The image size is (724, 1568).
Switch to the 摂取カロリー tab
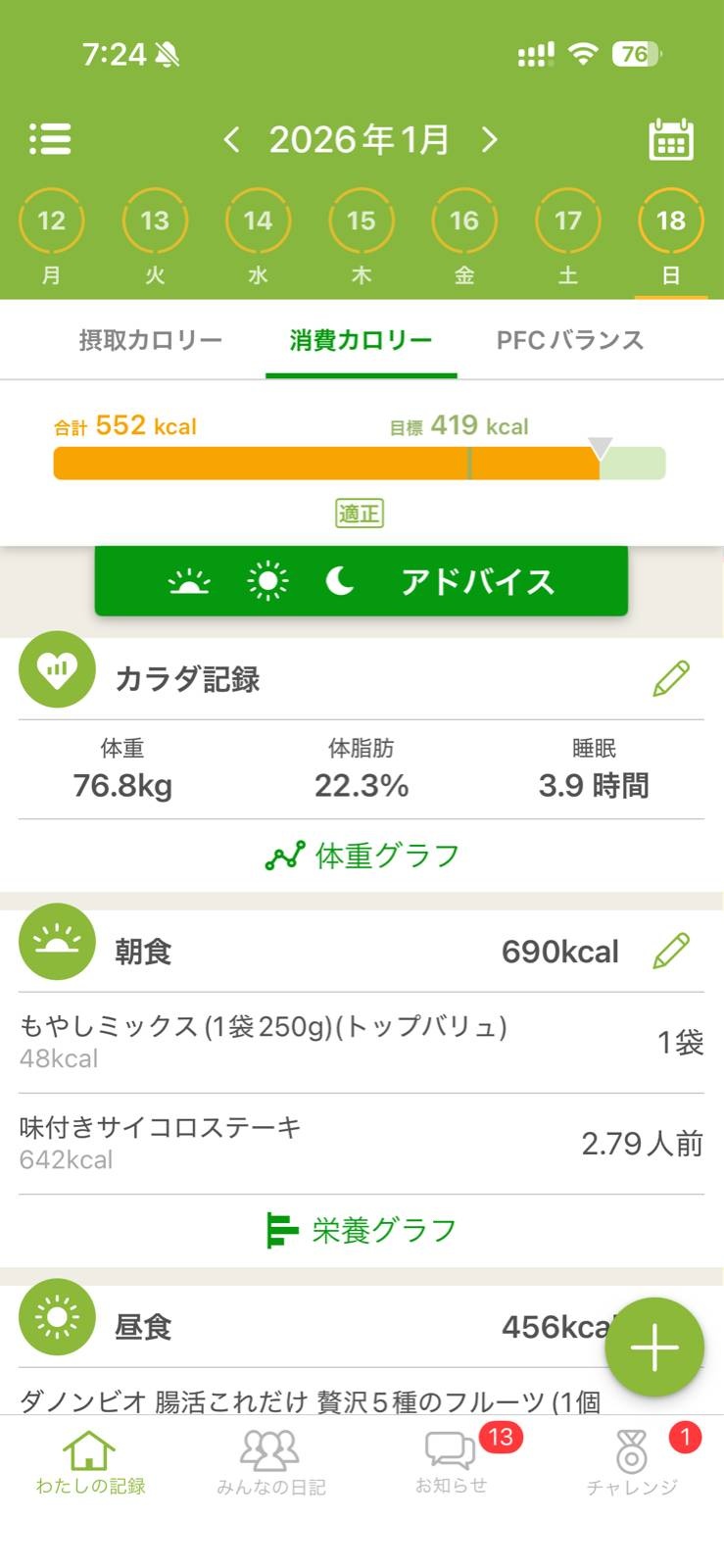[151, 340]
